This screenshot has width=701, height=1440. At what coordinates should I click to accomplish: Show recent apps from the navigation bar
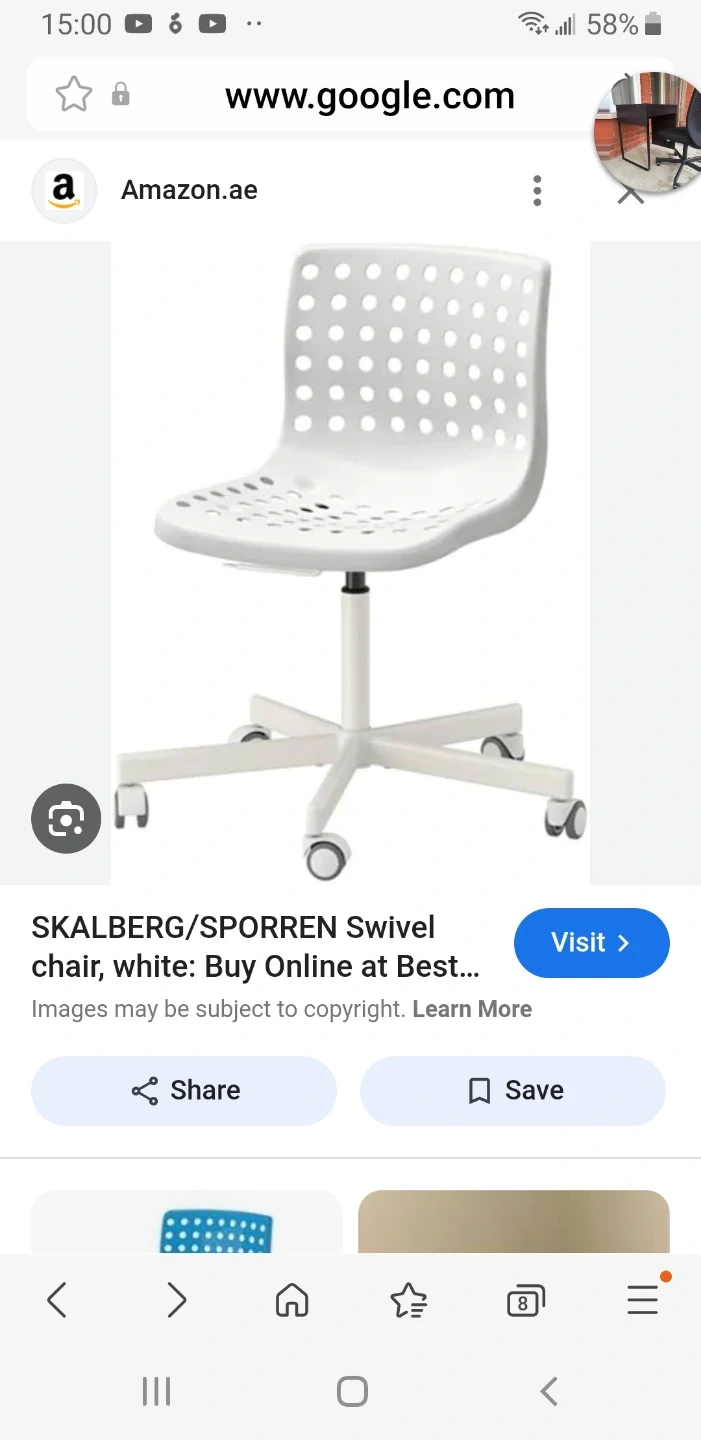pyautogui.click(x=156, y=1391)
